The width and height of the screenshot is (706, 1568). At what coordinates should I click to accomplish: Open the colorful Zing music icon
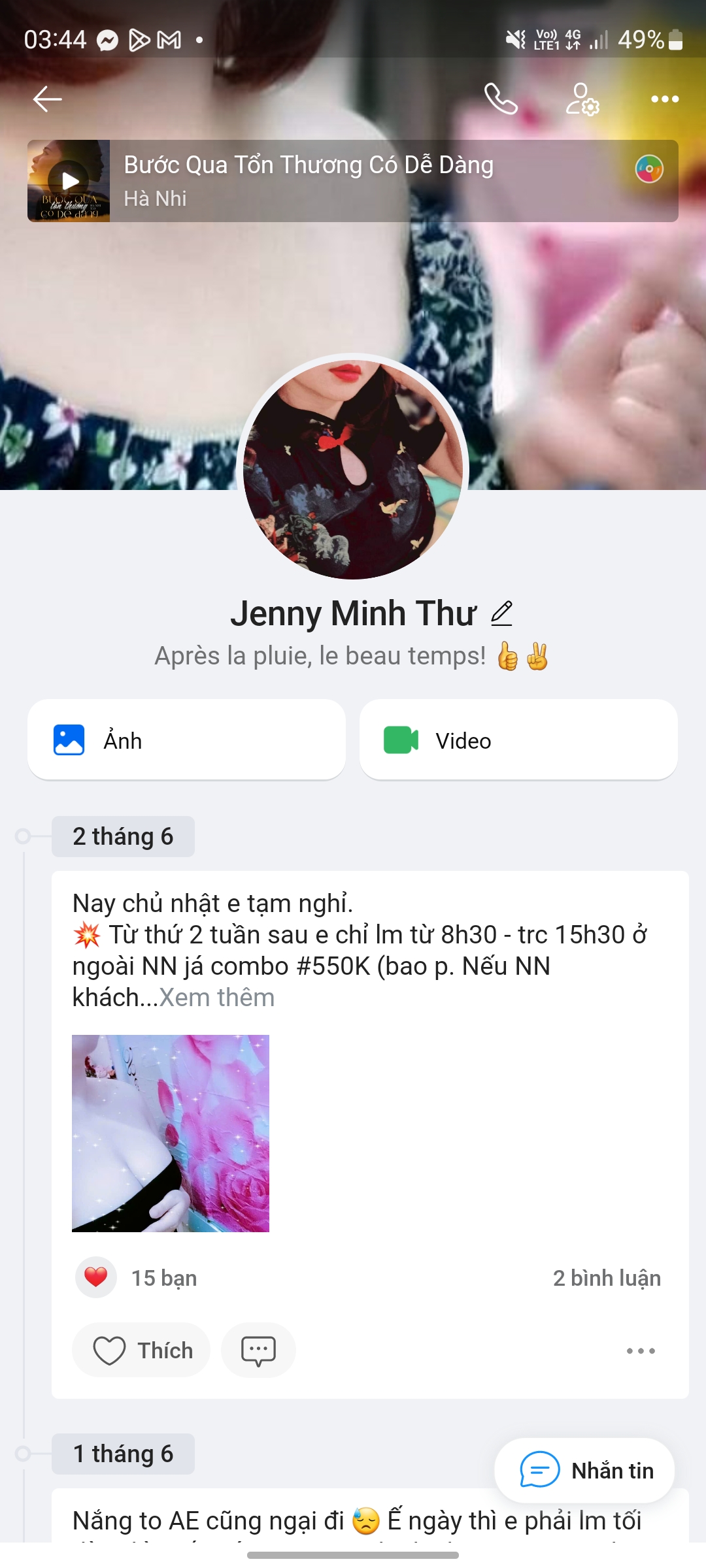(x=649, y=169)
